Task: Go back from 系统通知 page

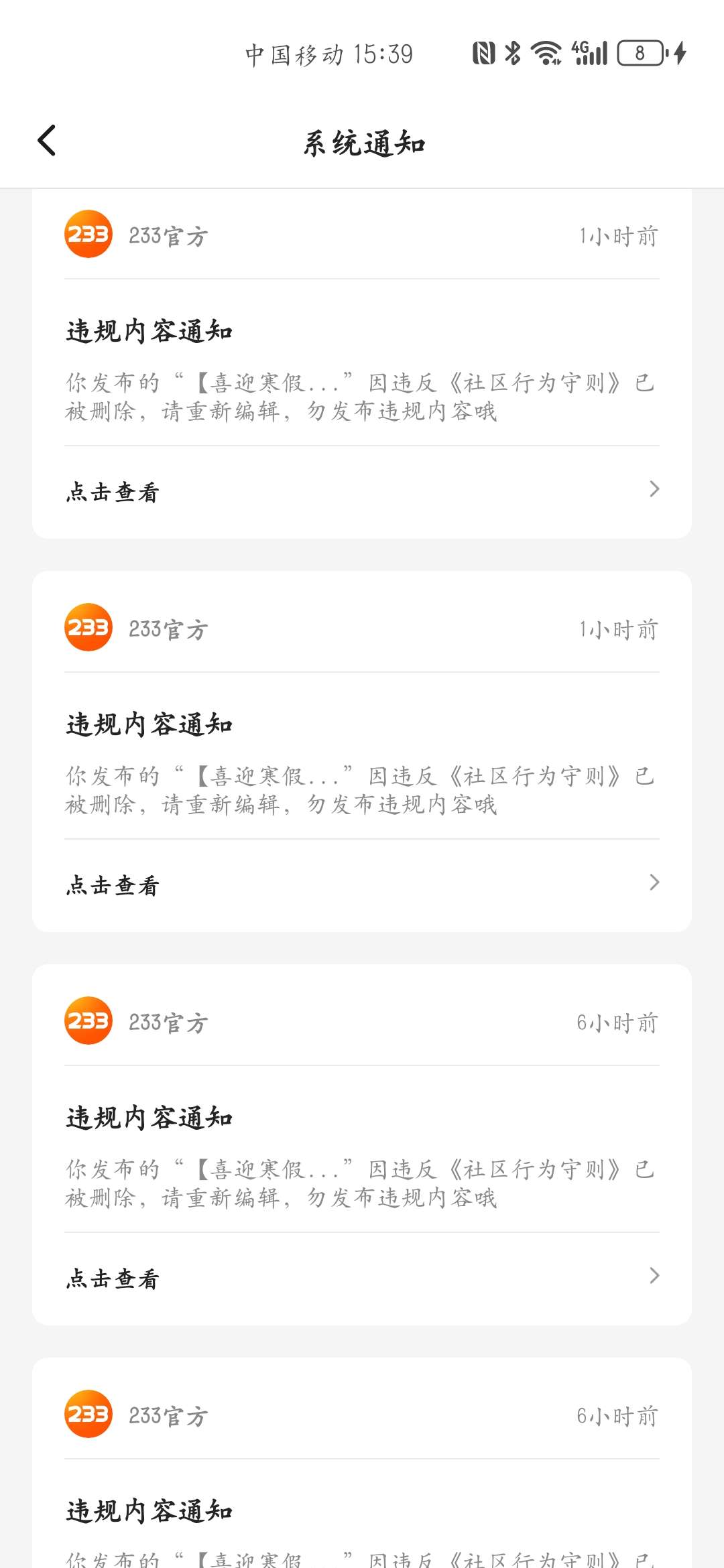Action: click(47, 141)
